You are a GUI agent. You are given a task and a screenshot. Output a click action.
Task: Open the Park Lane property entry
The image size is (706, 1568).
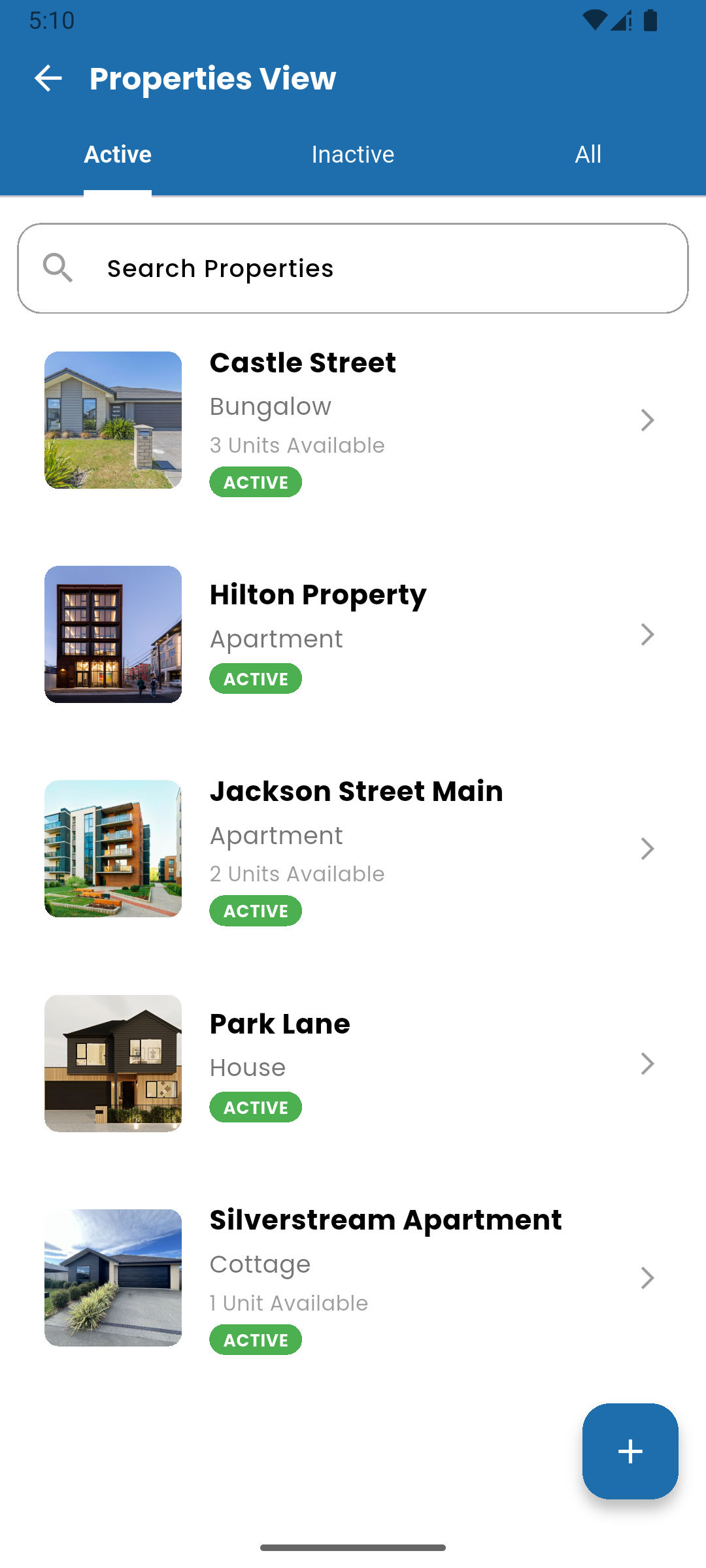(353, 1064)
